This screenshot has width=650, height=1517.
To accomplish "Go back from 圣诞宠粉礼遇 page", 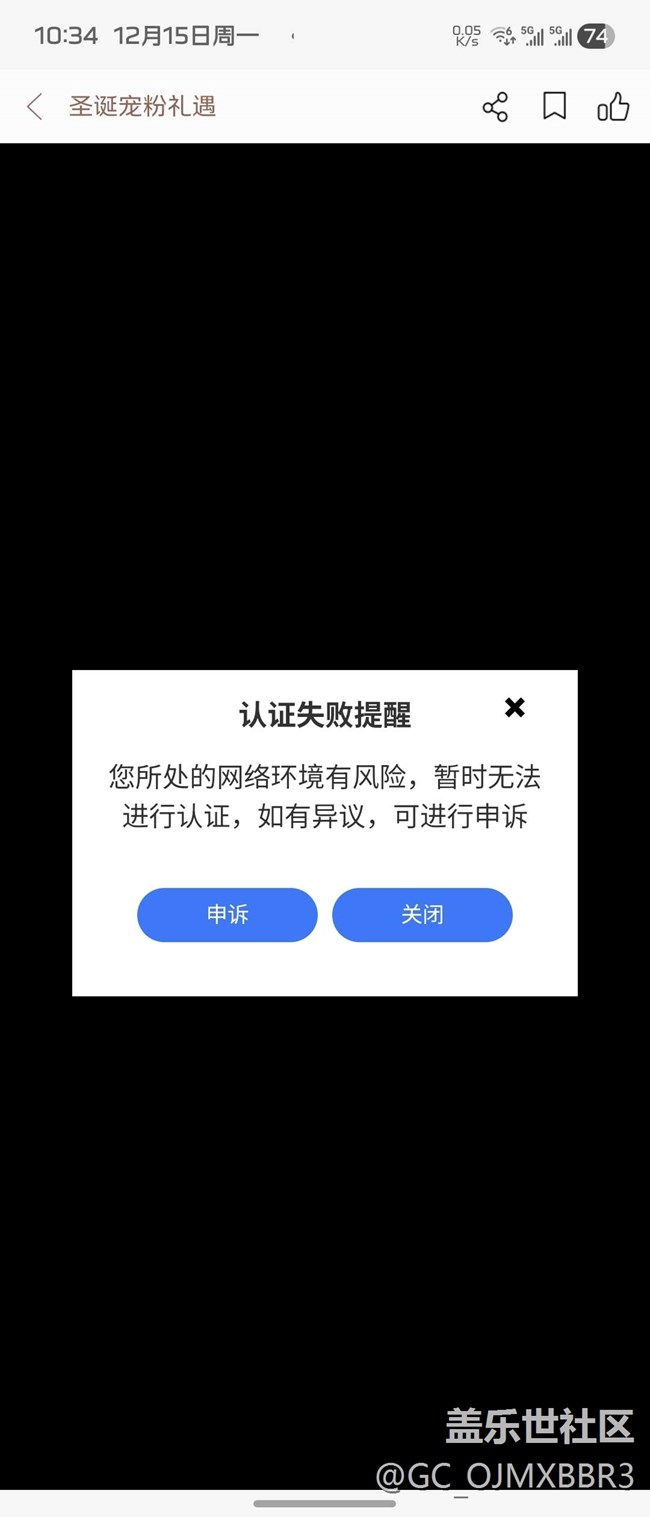I will (35, 107).
